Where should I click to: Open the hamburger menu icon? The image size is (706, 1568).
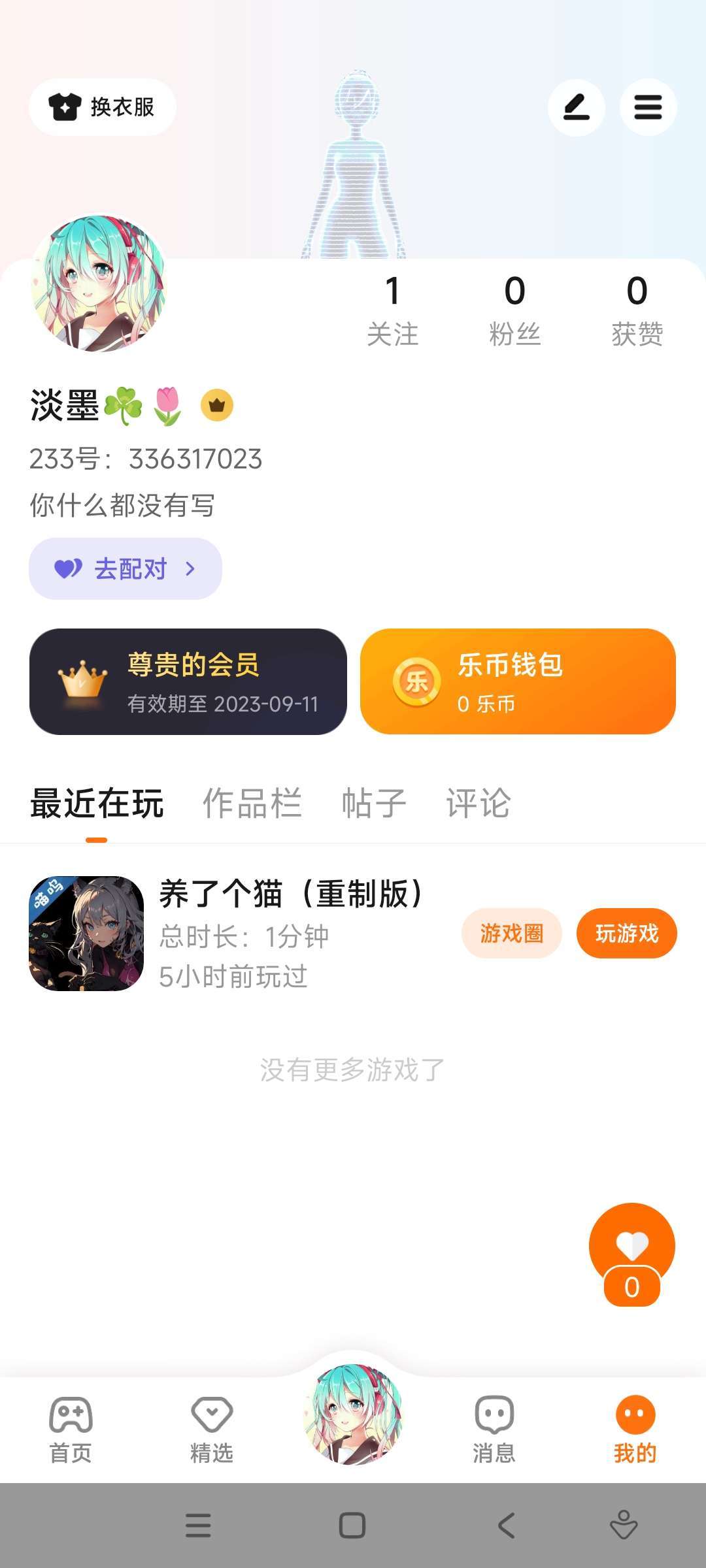coord(648,107)
